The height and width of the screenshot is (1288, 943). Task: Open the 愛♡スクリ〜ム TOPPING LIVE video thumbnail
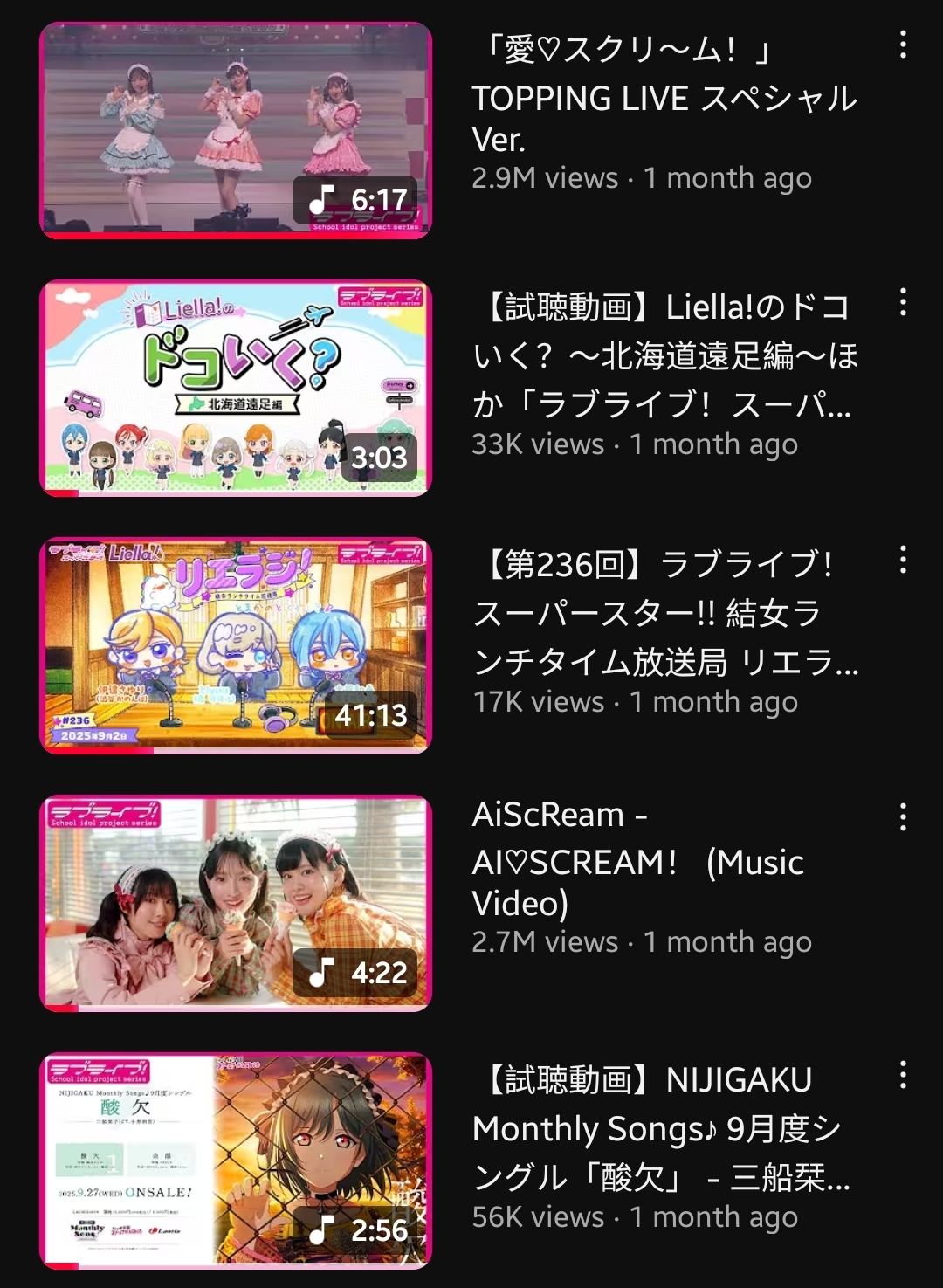pyautogui.click(x=236, y=130)
